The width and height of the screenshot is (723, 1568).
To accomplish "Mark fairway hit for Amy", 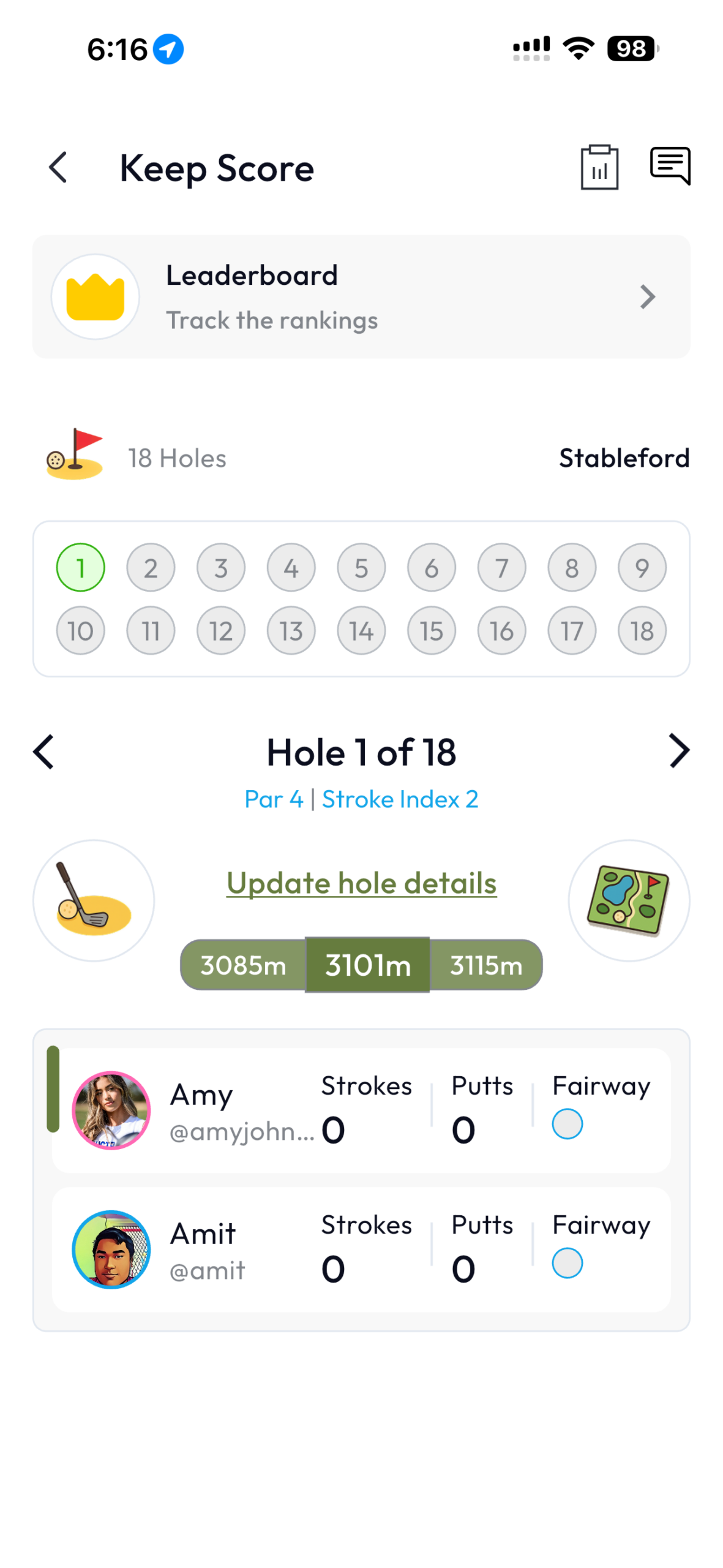I will (567, 1124).
